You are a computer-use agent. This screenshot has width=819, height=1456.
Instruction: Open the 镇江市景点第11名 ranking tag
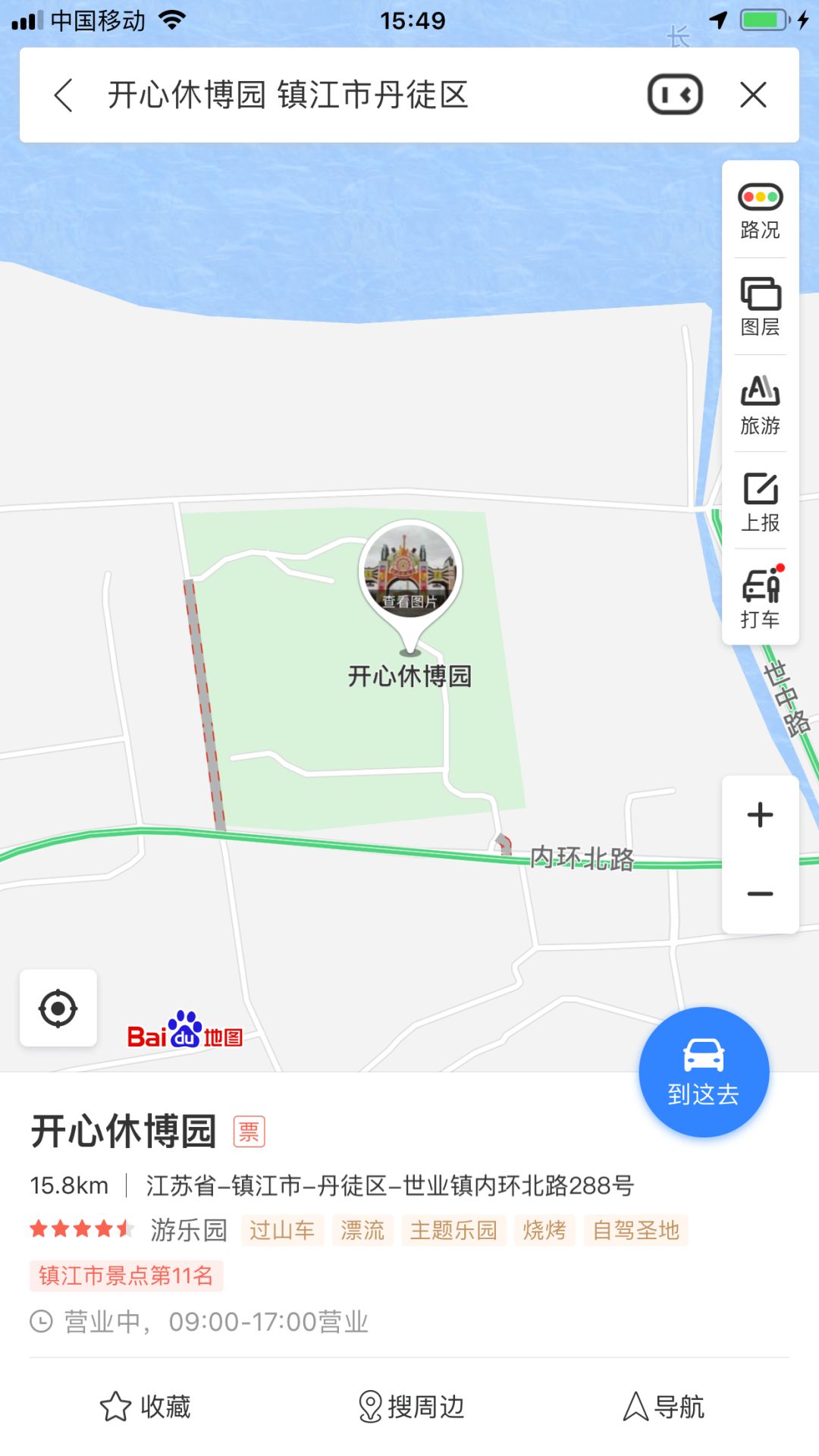(x=126, y=1276)
